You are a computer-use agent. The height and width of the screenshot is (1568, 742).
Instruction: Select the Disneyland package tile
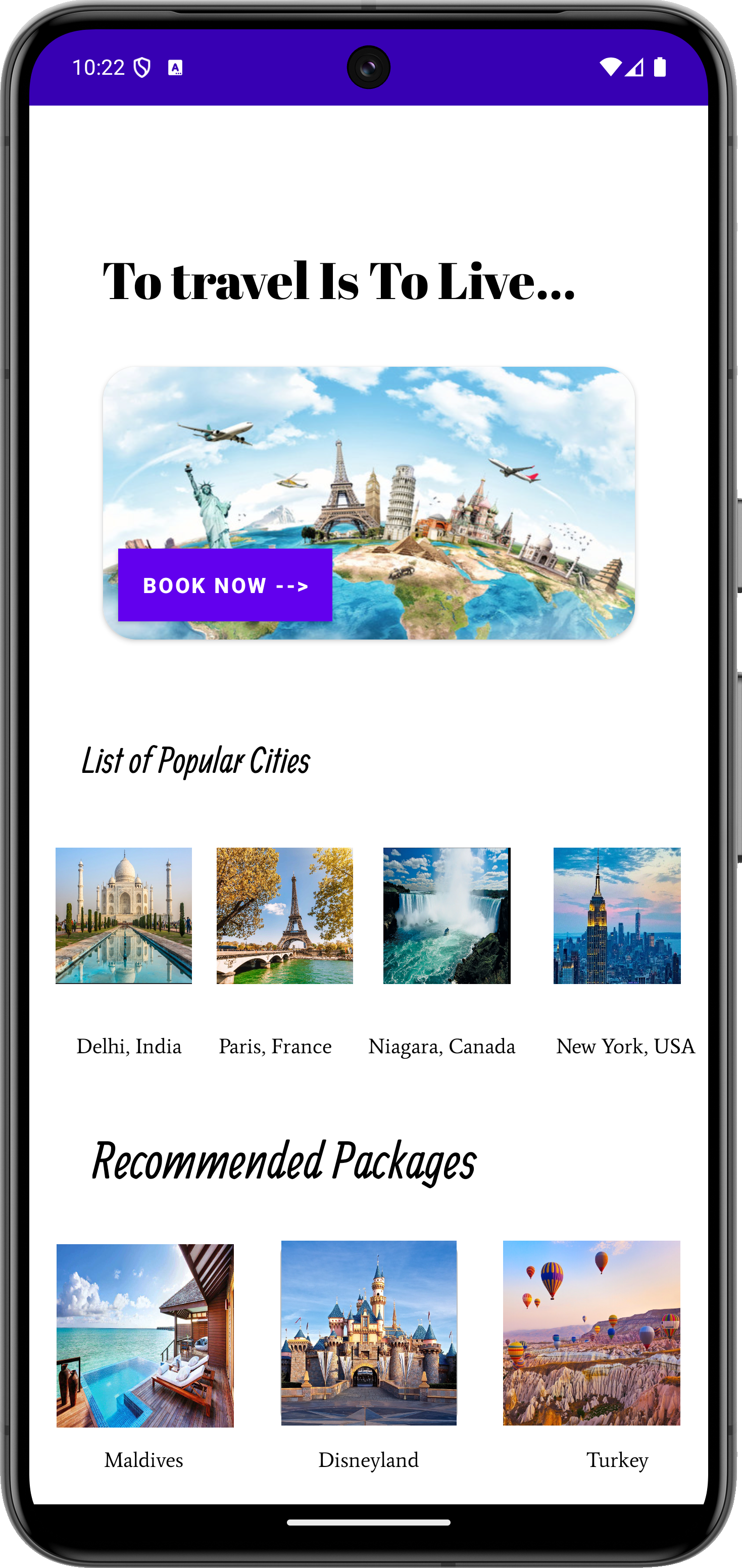[368, 1333]
